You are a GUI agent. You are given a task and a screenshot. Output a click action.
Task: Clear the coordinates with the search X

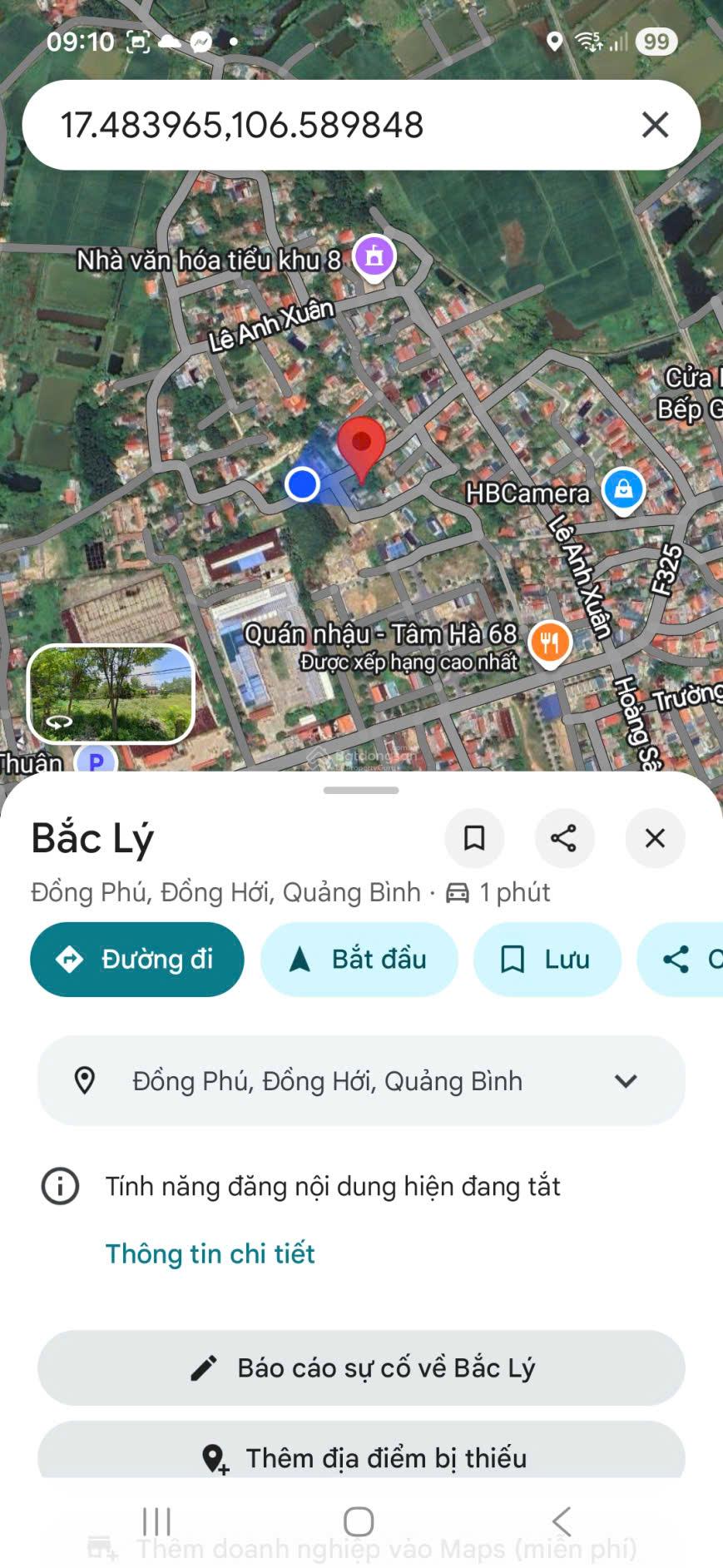coord(655,125)
